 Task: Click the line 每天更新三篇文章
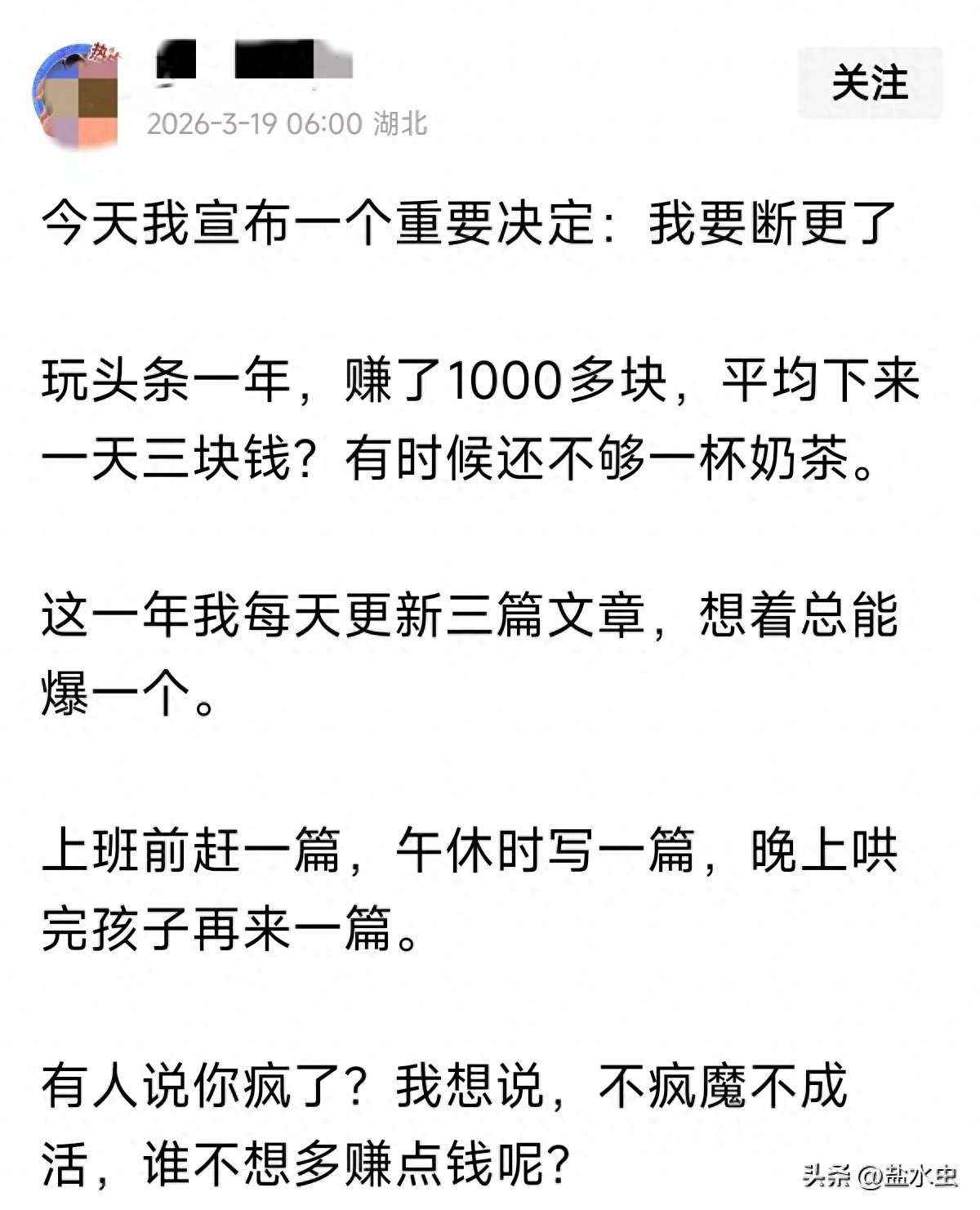click(x=425, y=618)
